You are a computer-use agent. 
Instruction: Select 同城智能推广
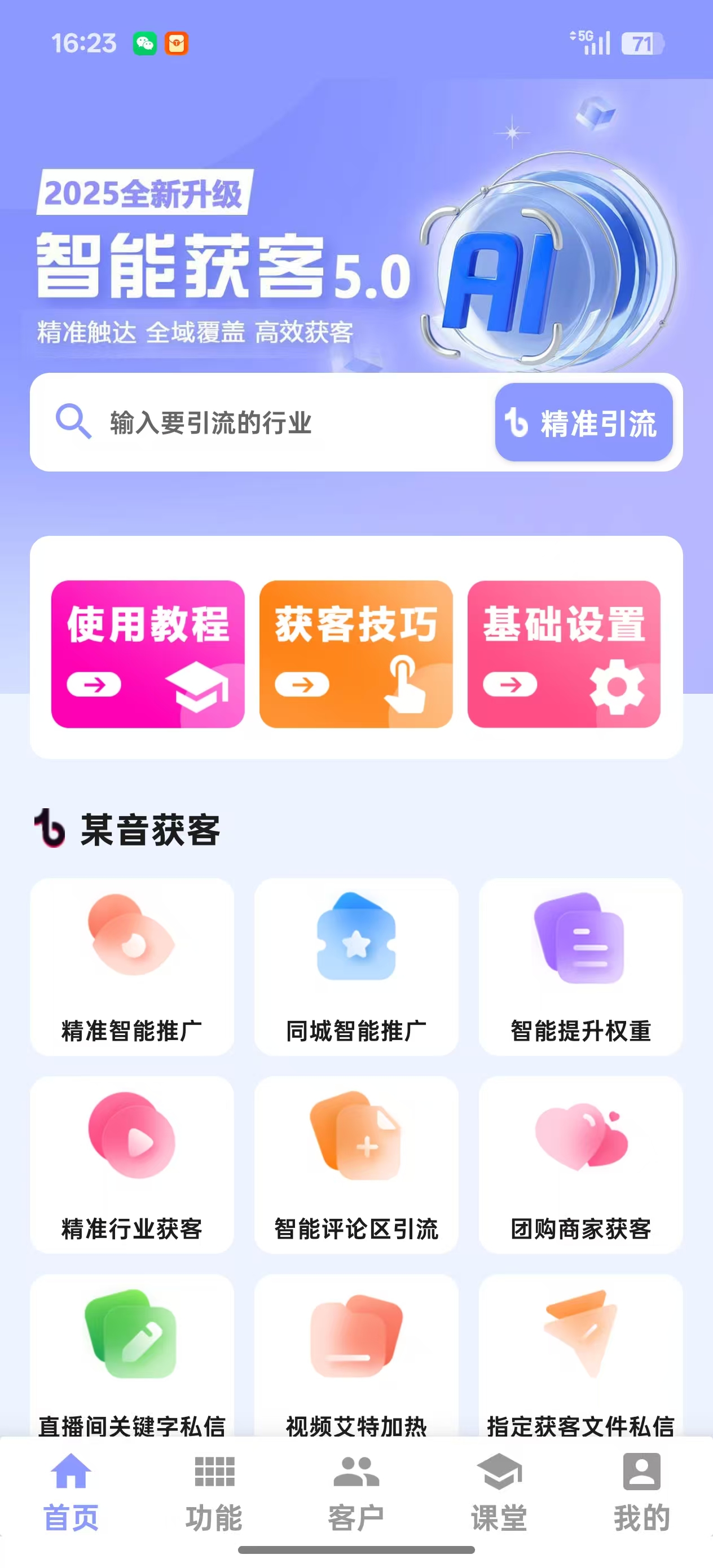pyautogui.click(x=356, y=967)
